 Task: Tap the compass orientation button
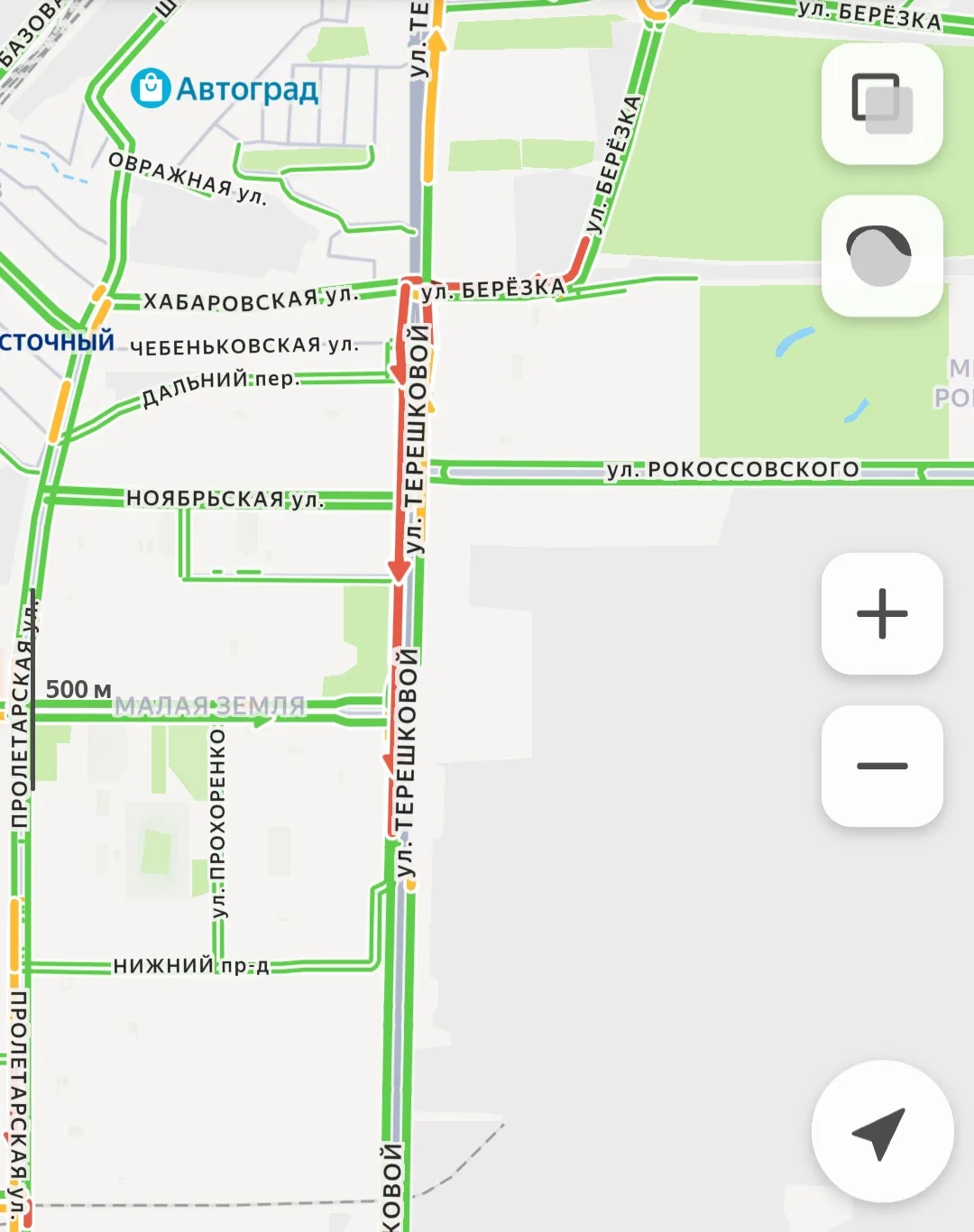coord(882,255)
